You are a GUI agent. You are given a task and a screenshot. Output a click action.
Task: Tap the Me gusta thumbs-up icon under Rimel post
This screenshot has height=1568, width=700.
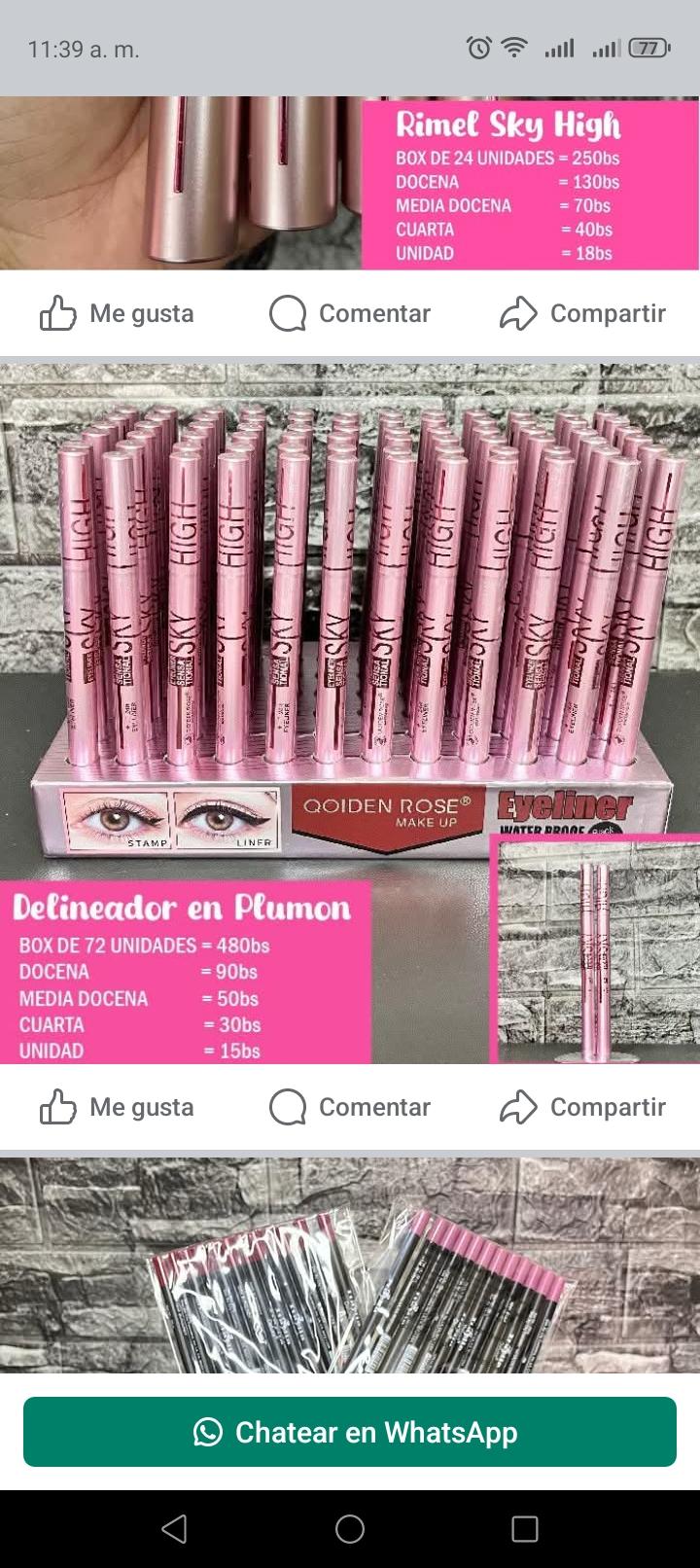click(x=59, y=313)
